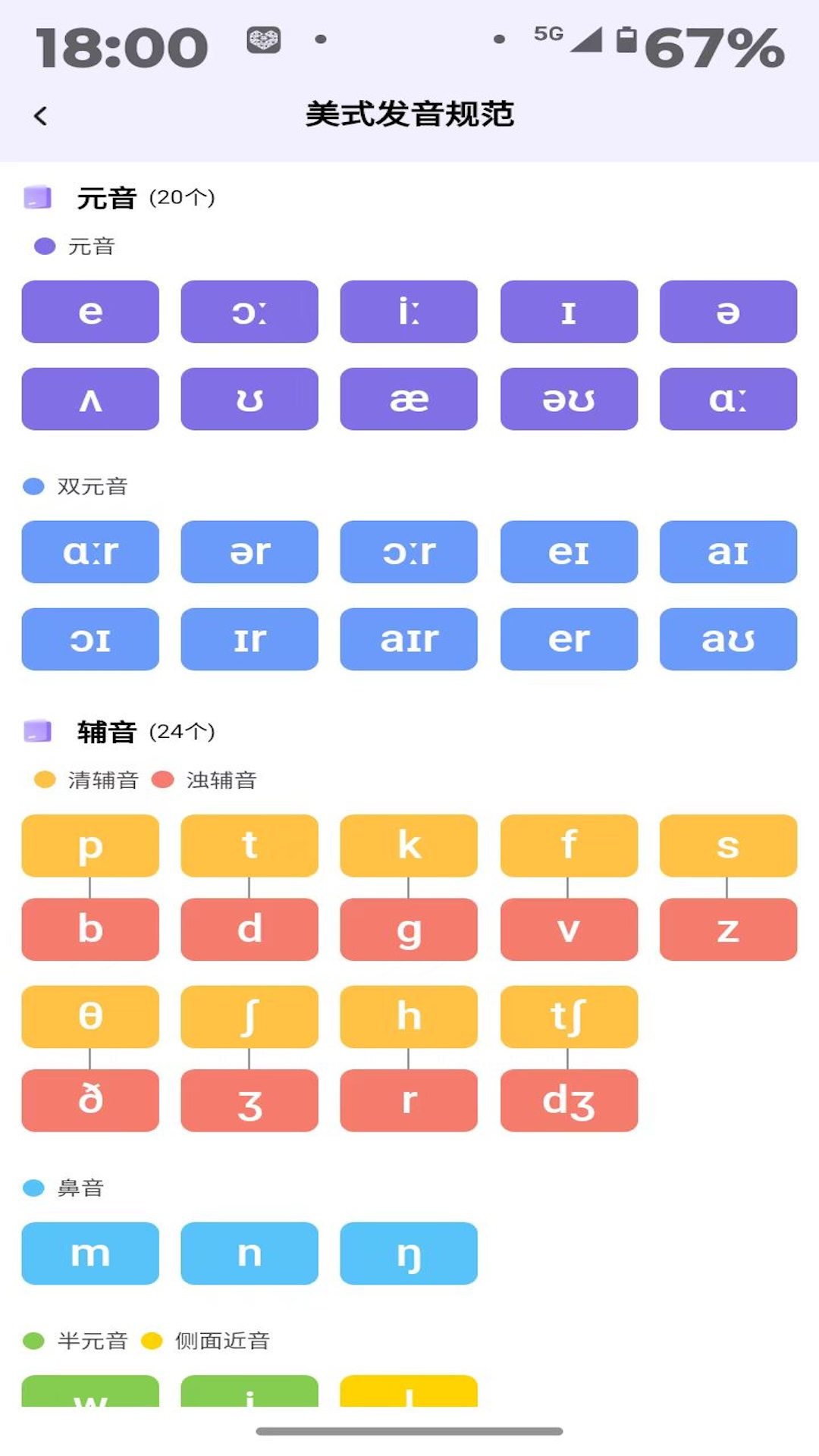The width and height of the screenshot is (819, 1456).
Task: Click the red dot before 浊辅音 label
Action: tap(162, 778)
